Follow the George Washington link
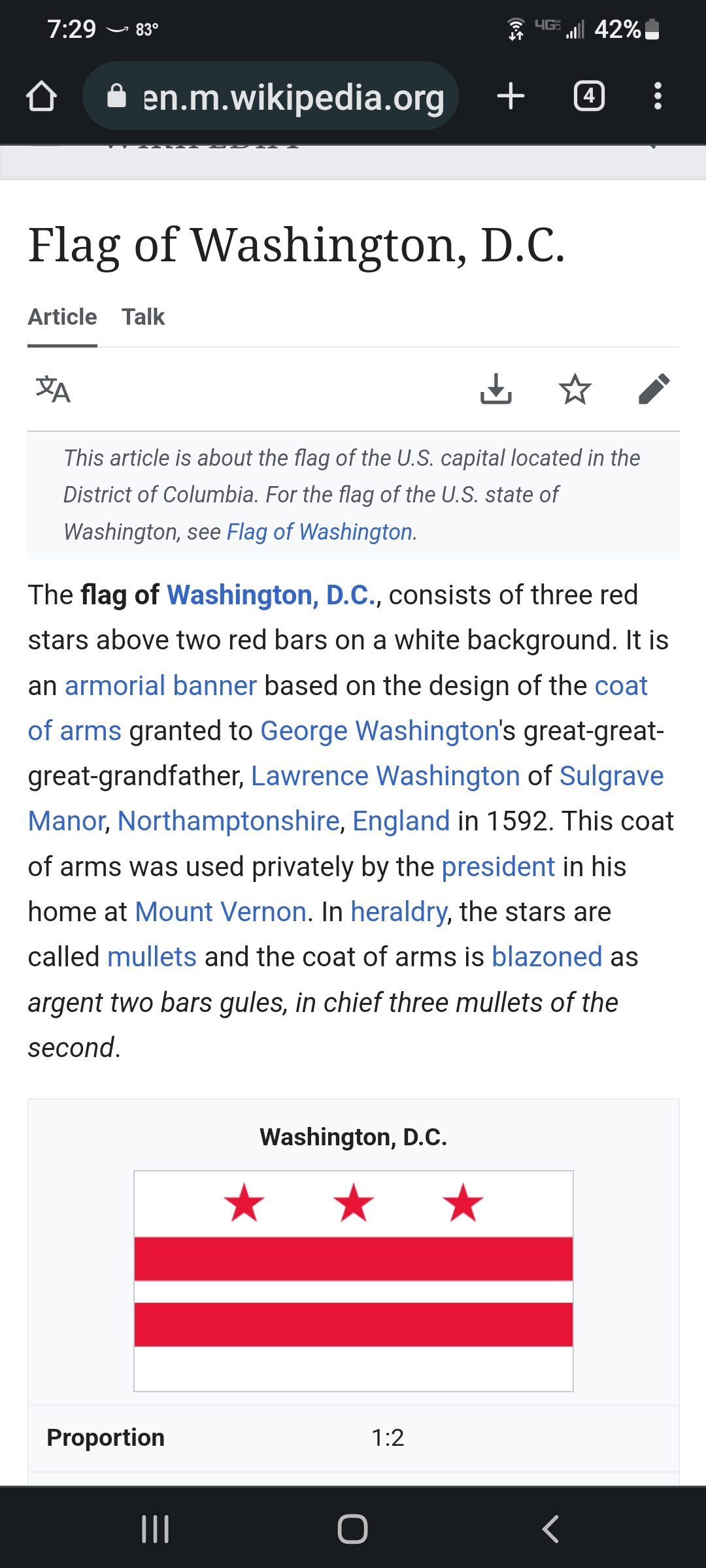706x1568 pixels. coord(380,730)
